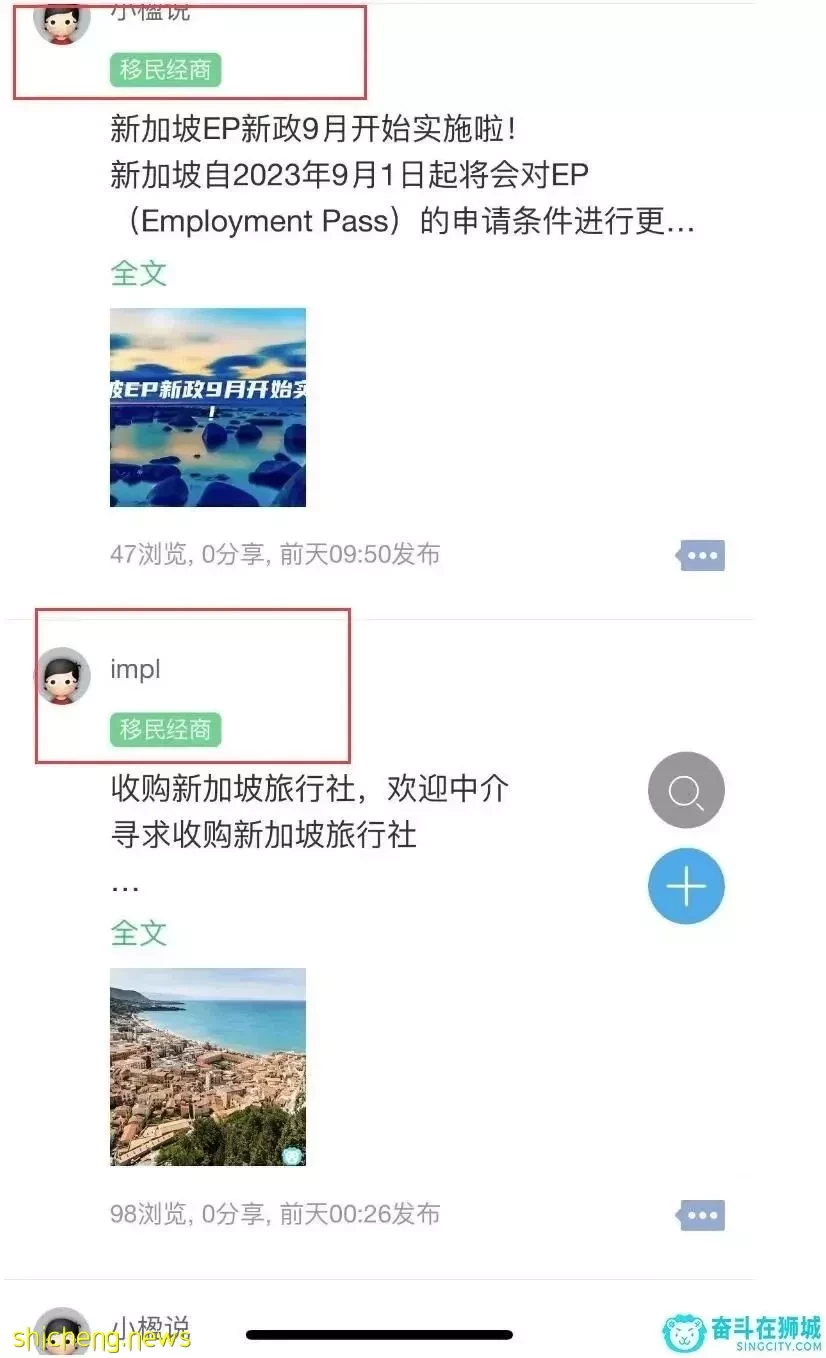
Task: Open the EP新政9月 post image
Action: coord(208,407)
